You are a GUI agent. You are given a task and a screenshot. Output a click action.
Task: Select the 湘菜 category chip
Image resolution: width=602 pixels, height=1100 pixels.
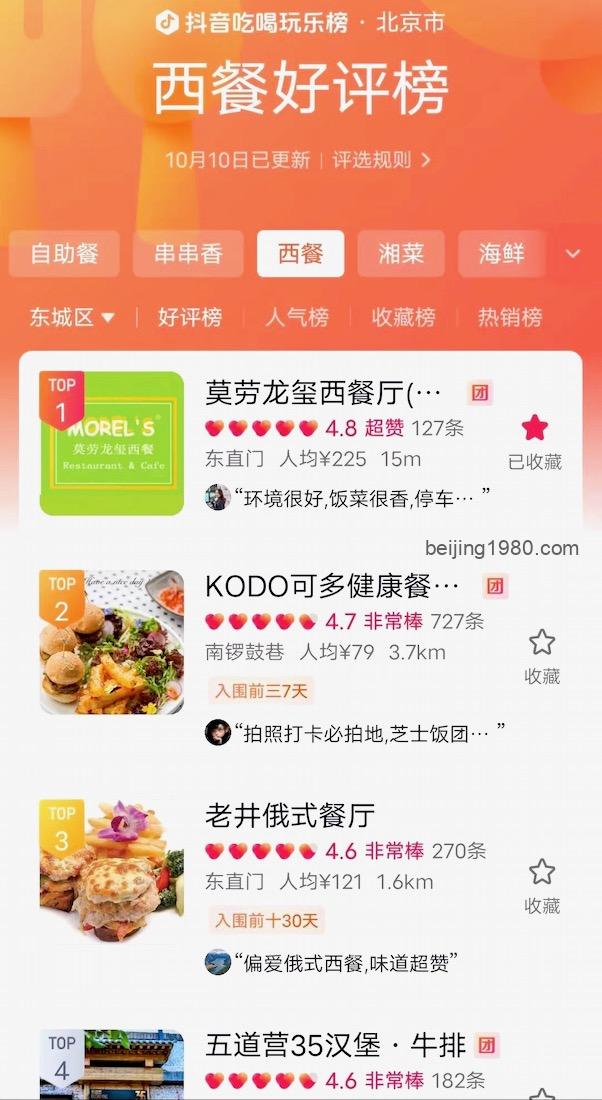point(401,253)
